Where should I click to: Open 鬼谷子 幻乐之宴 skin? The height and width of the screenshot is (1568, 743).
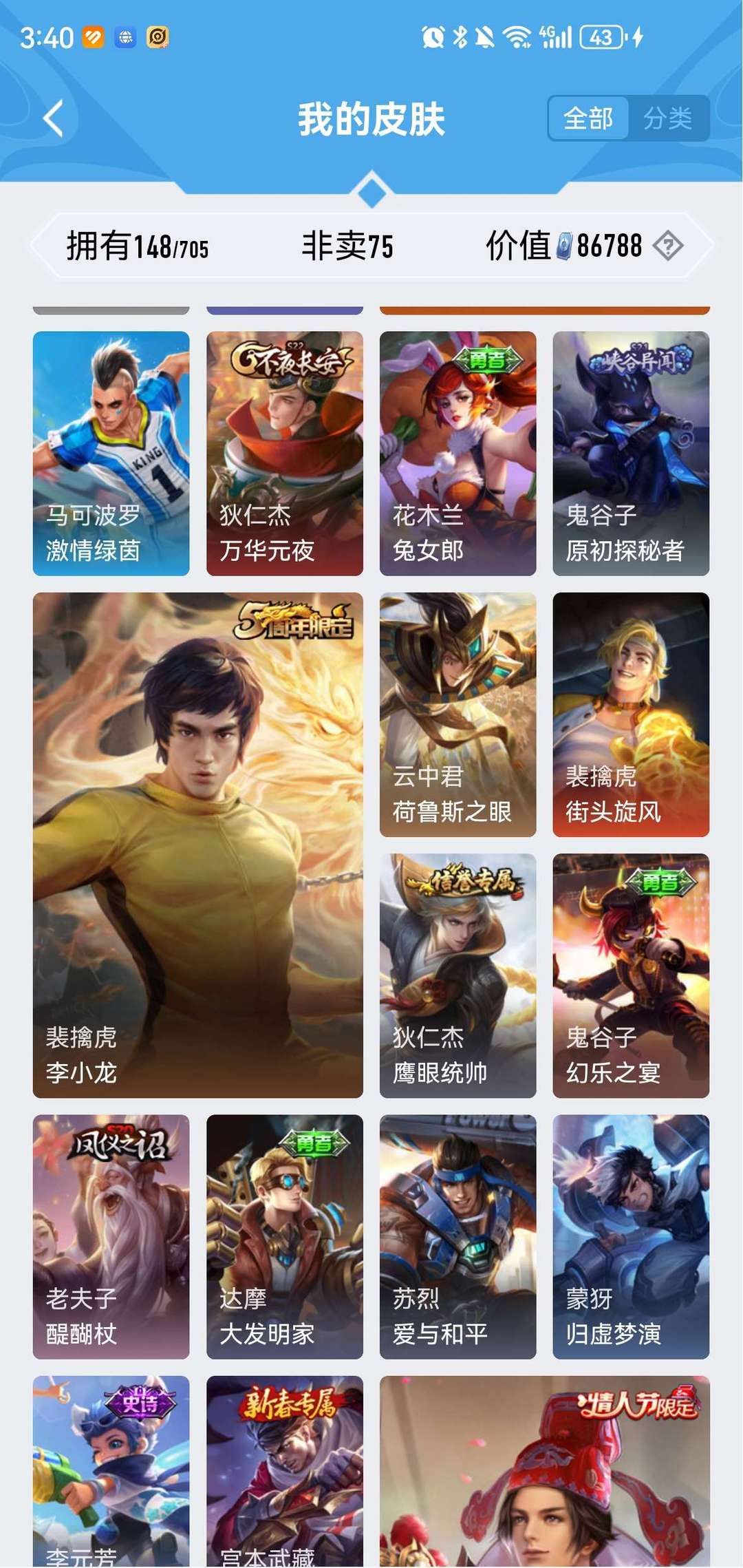pyautogui.click(x=631, y=975)
